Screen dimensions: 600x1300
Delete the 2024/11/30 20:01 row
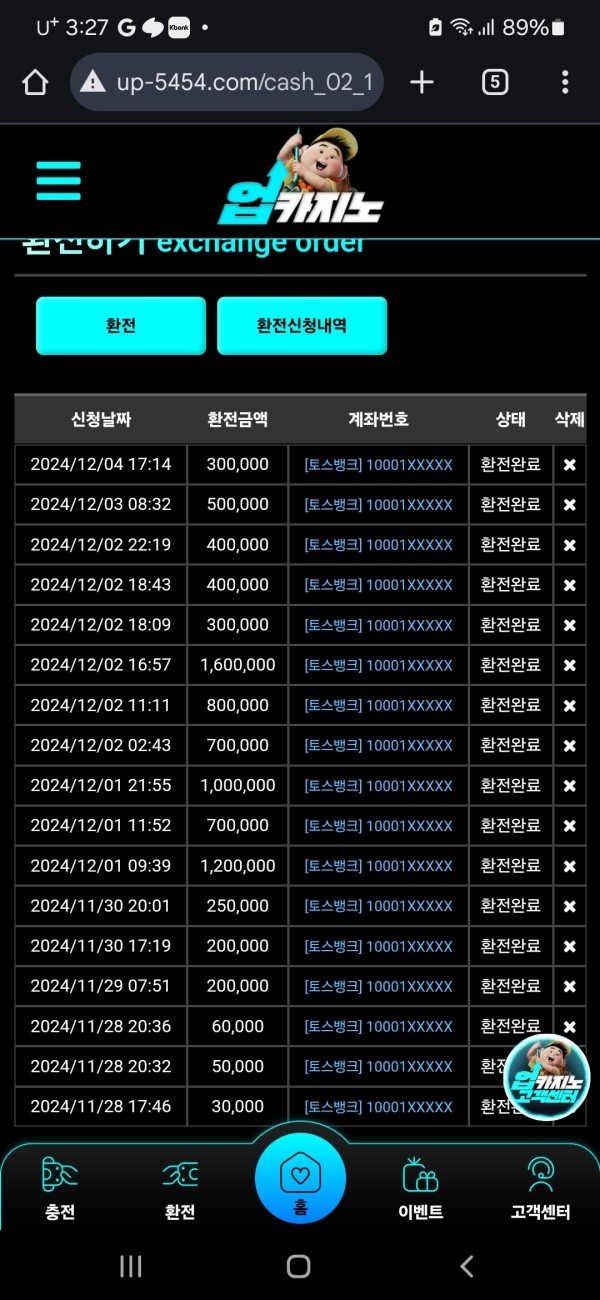pos(569,906)
